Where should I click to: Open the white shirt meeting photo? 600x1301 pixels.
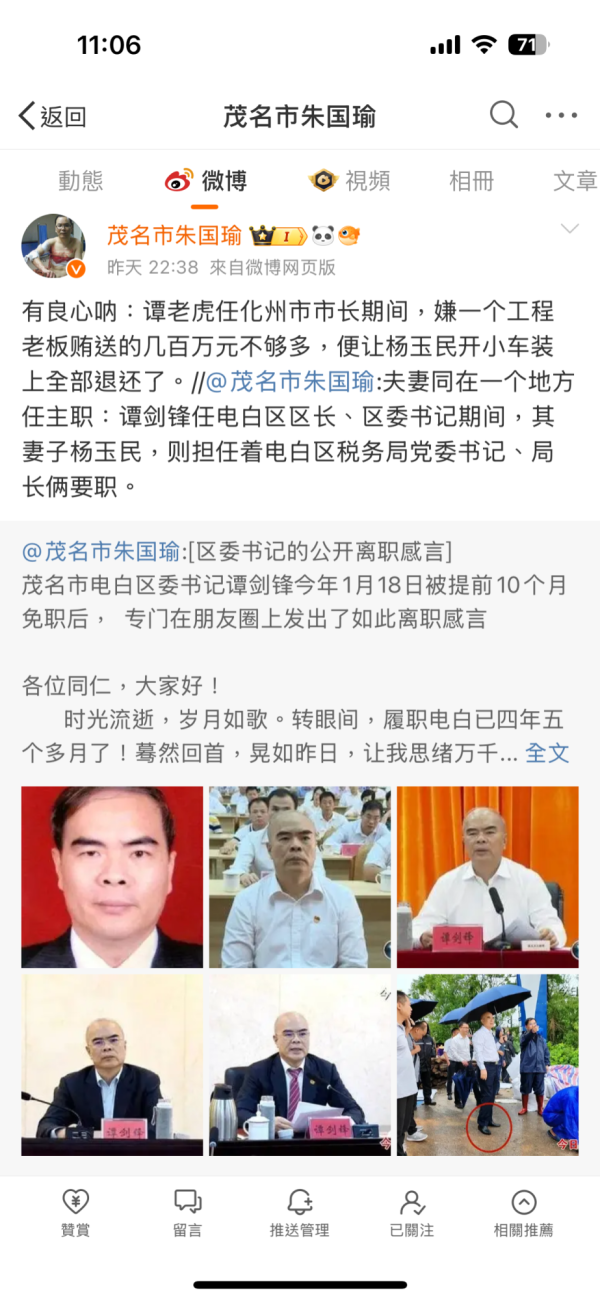pyautogui.click(x=300, y=877)
